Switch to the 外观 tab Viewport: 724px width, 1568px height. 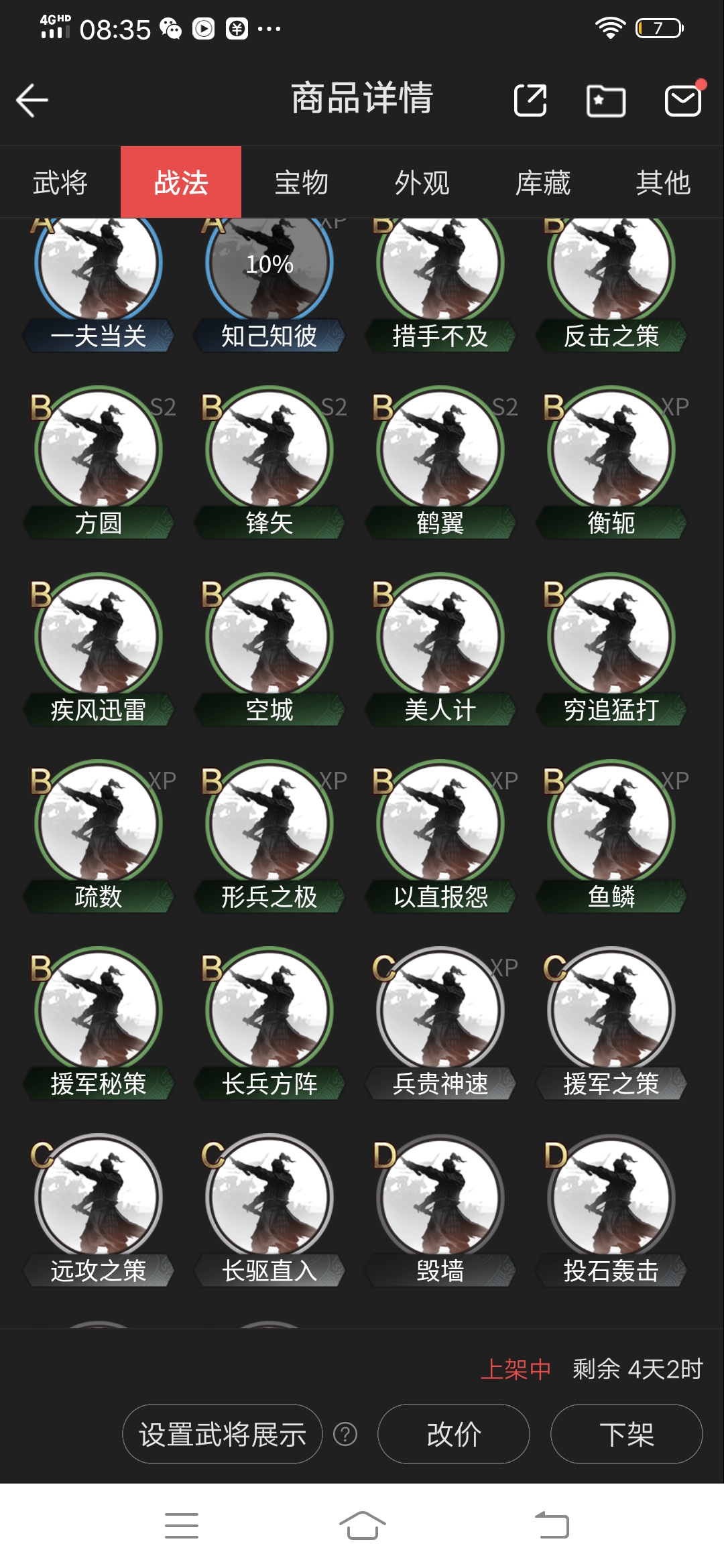[x=422, y=182]
